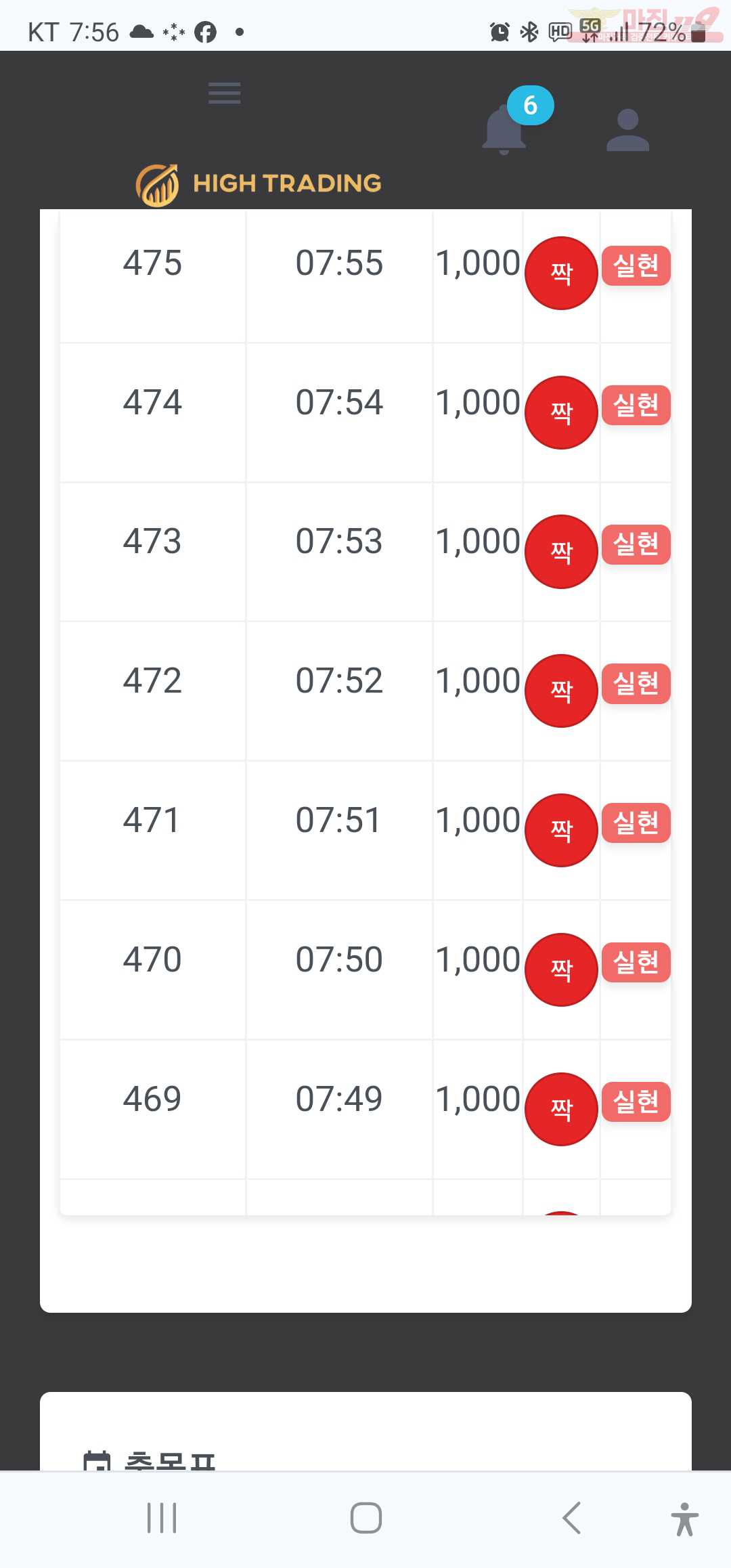Go to the home screen
731x1568 pixels.
click(x=365, y=1518)
